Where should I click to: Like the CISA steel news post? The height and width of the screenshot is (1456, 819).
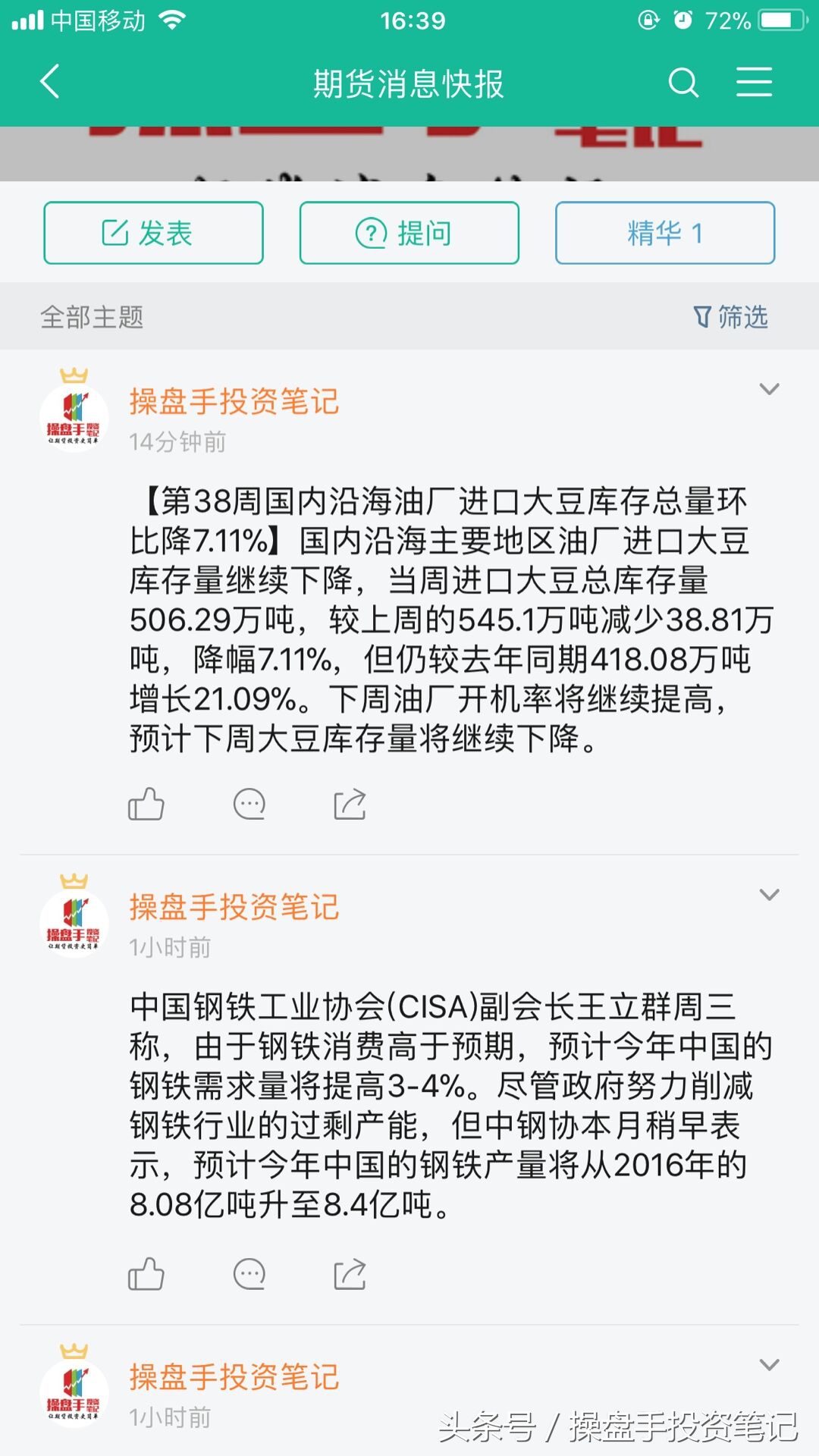pyautogui.click(x=147, y=1276)
